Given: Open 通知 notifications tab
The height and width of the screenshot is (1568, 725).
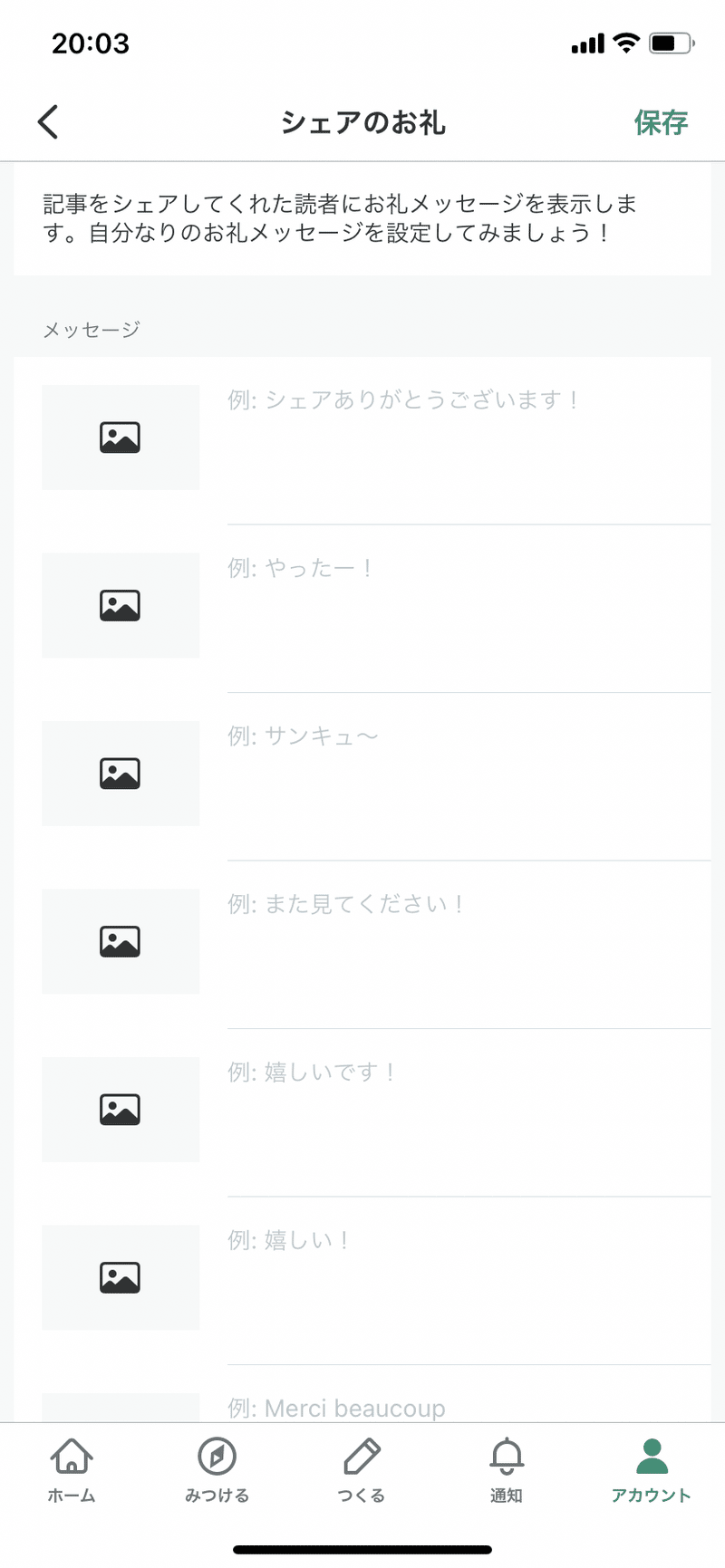Looking at the screenshot, I should click(x=507, y=1470).
